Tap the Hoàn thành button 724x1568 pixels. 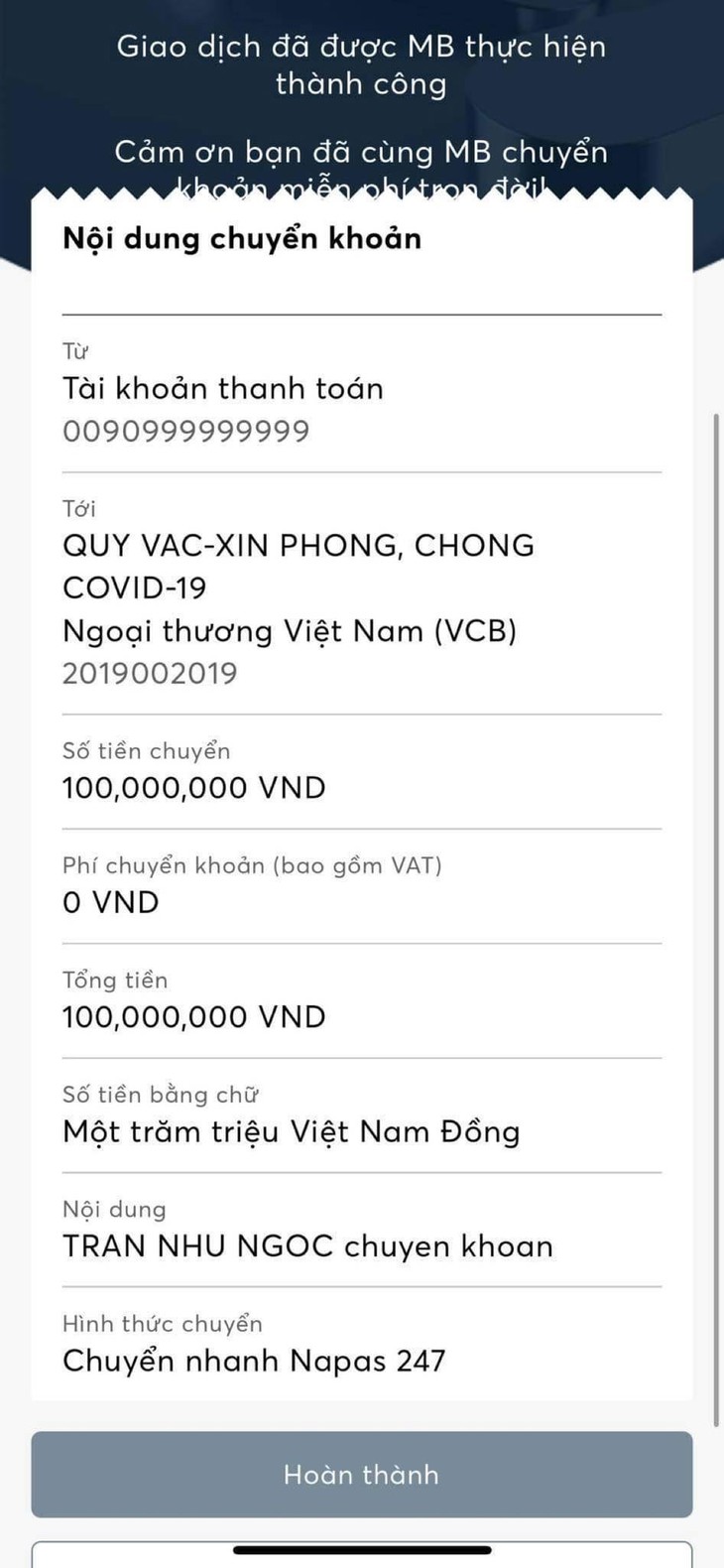click(x=361, y=1474)
